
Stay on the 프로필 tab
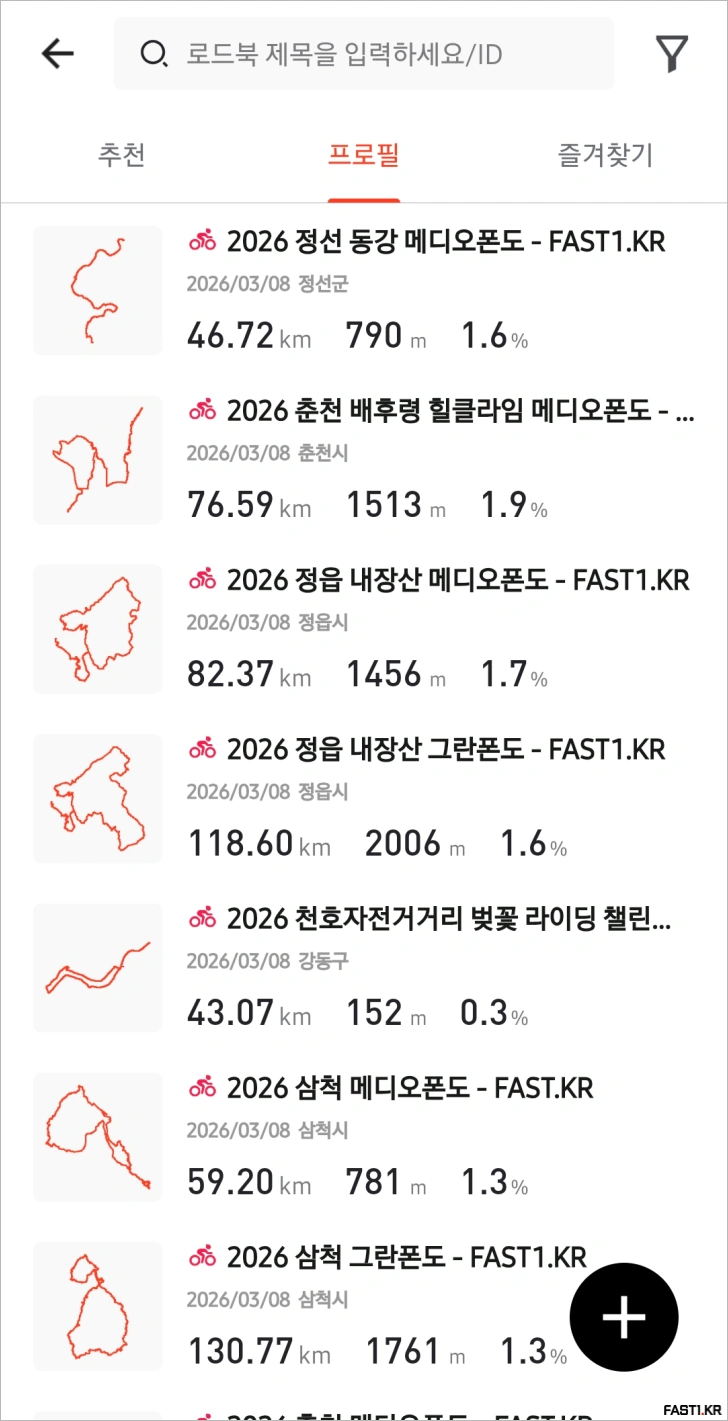click(x=364, y=156)
